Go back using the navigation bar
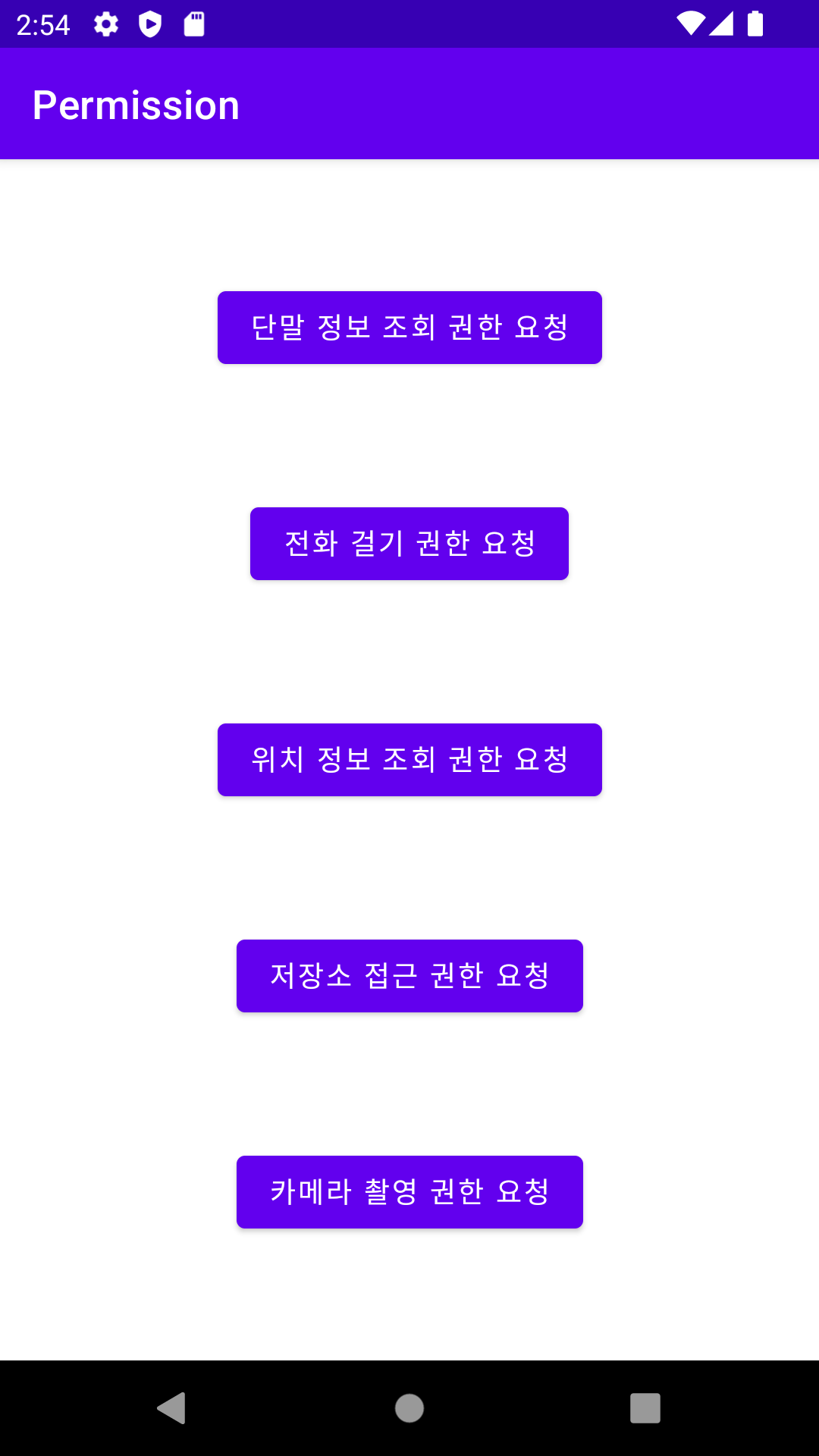 coord(171,1408)
